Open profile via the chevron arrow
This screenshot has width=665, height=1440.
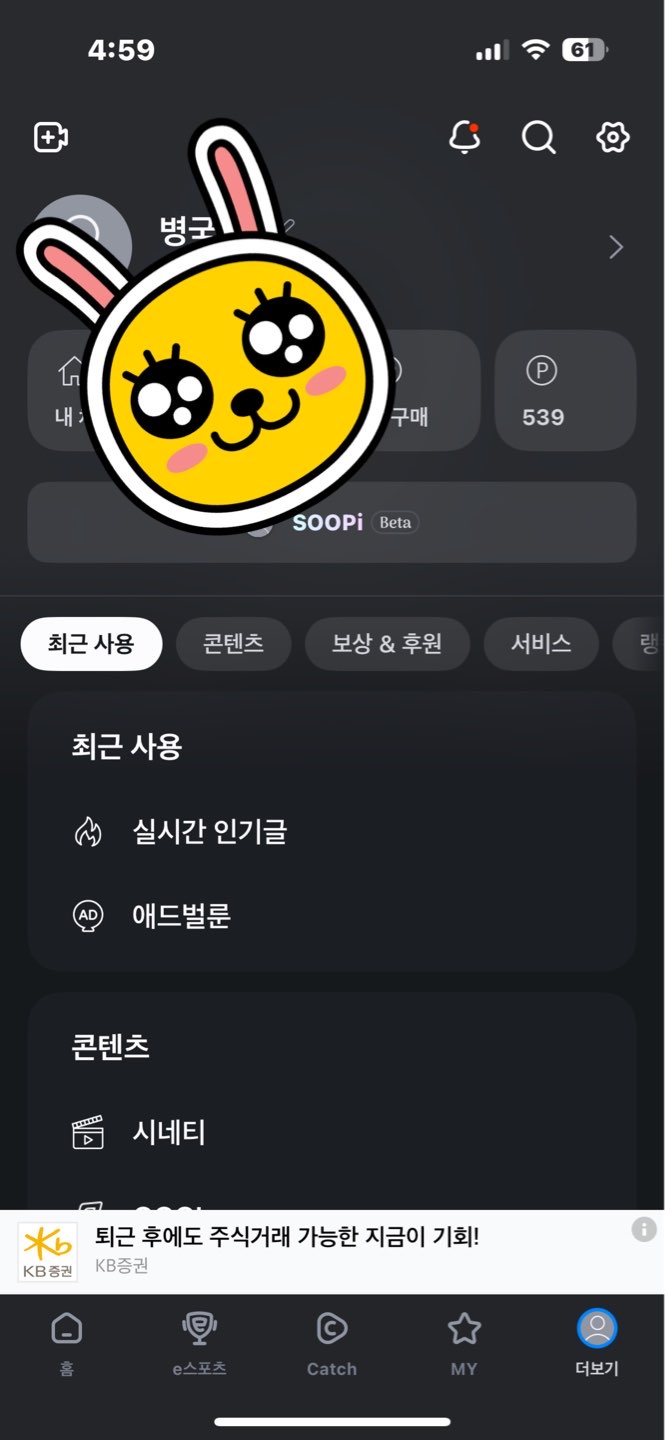tap(616, 247)
